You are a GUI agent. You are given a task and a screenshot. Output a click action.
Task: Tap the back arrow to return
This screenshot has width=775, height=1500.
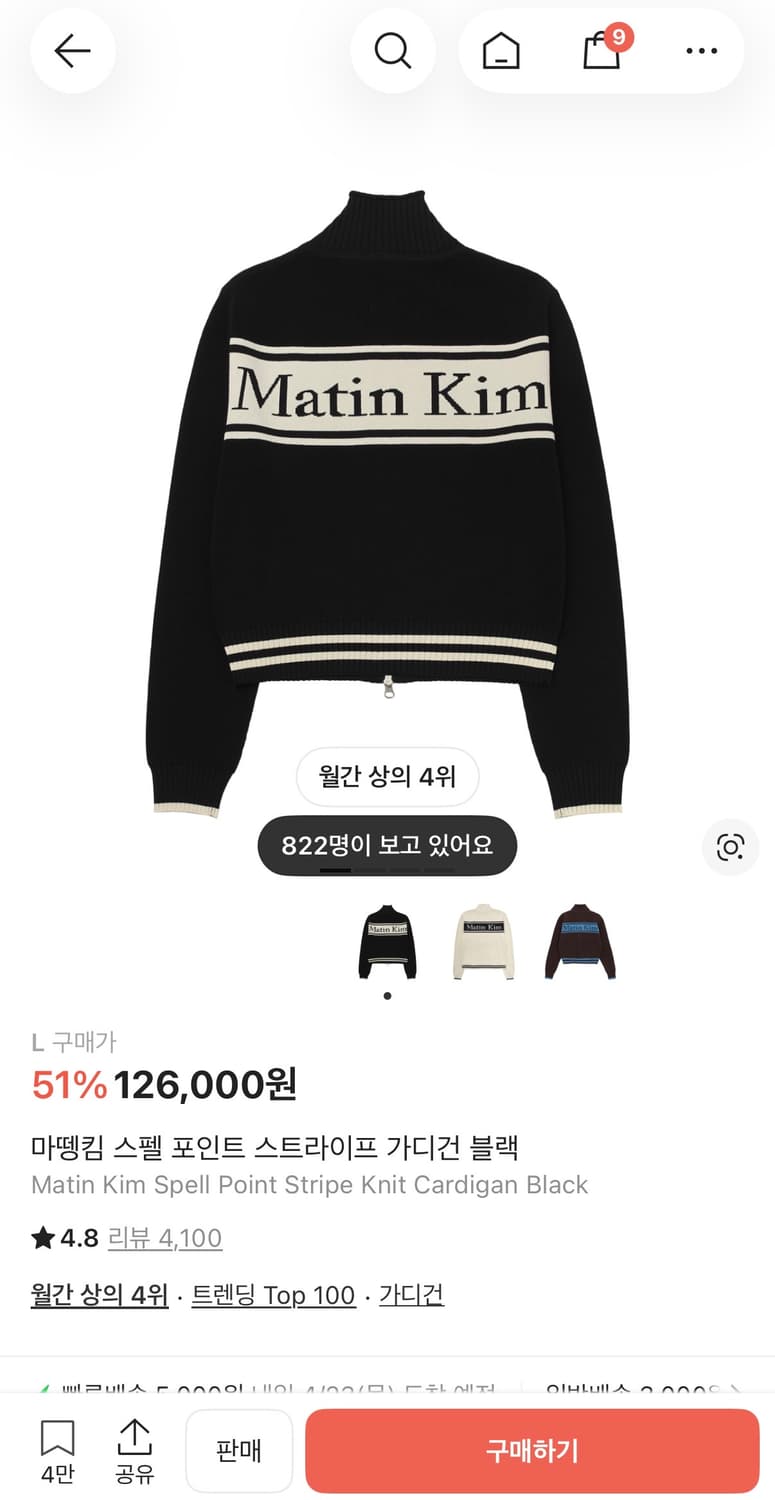coord(72,51)
